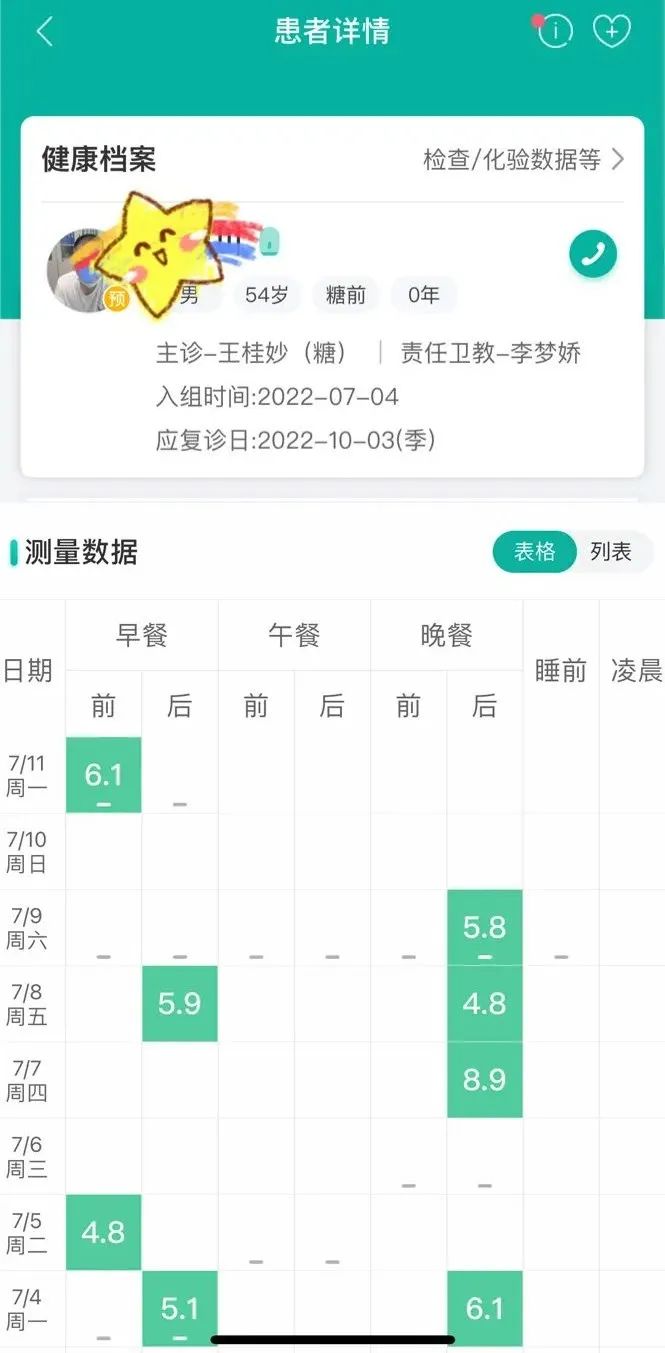Call the patient via phone icon
665x1353 pixels.
[x=593, y=254]
